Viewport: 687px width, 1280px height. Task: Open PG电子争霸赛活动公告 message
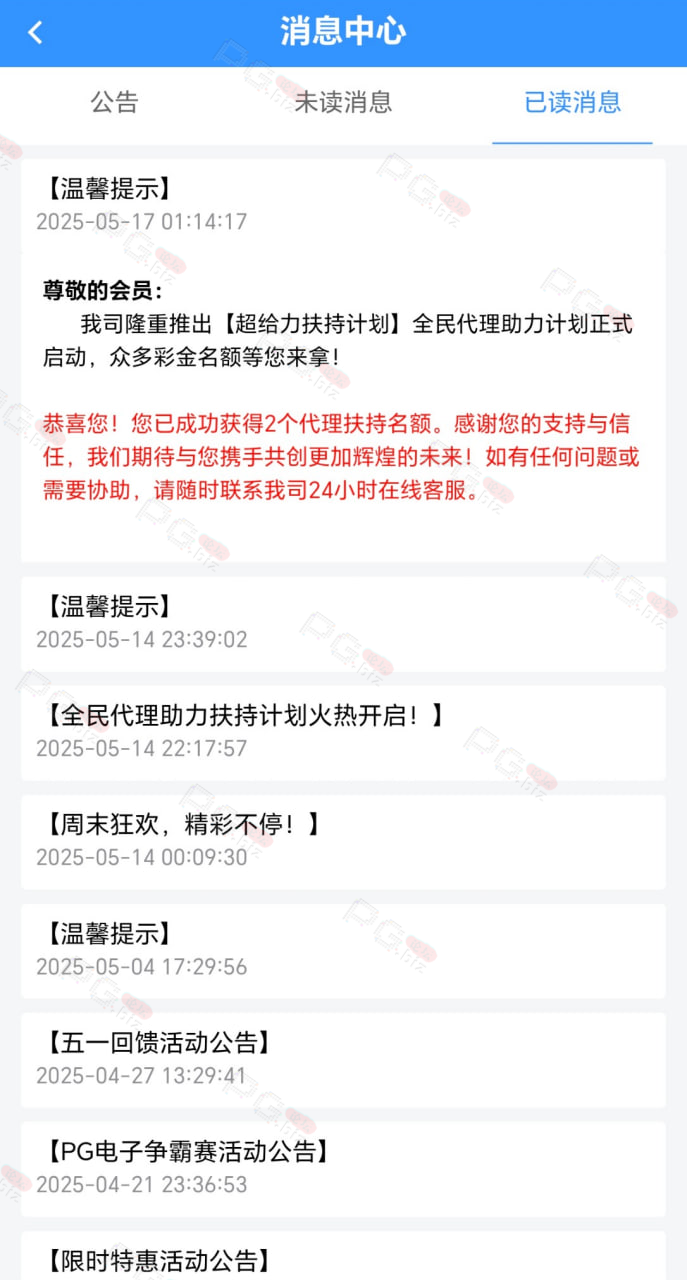(x=343, y=1169)
